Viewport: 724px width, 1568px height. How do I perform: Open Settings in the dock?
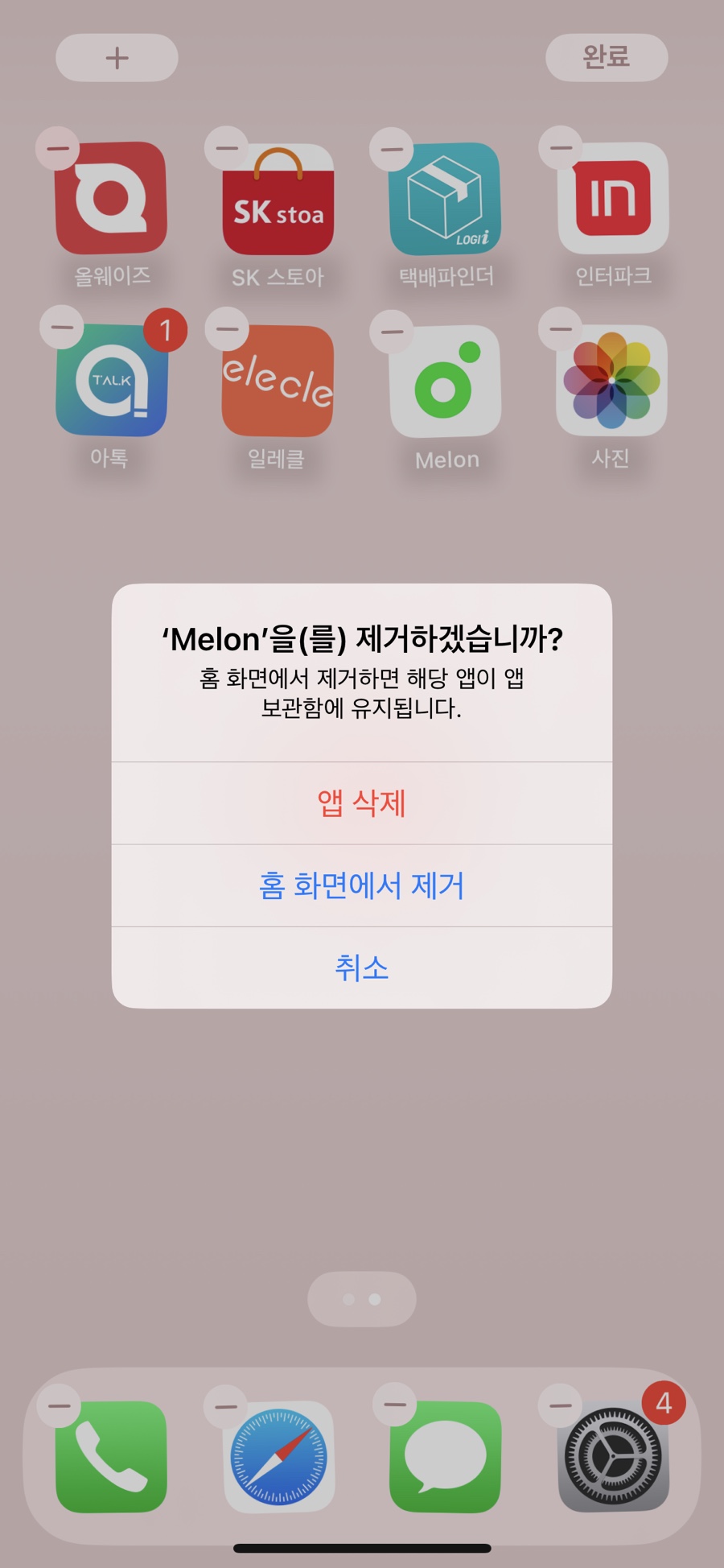(x=613, y=1457)
